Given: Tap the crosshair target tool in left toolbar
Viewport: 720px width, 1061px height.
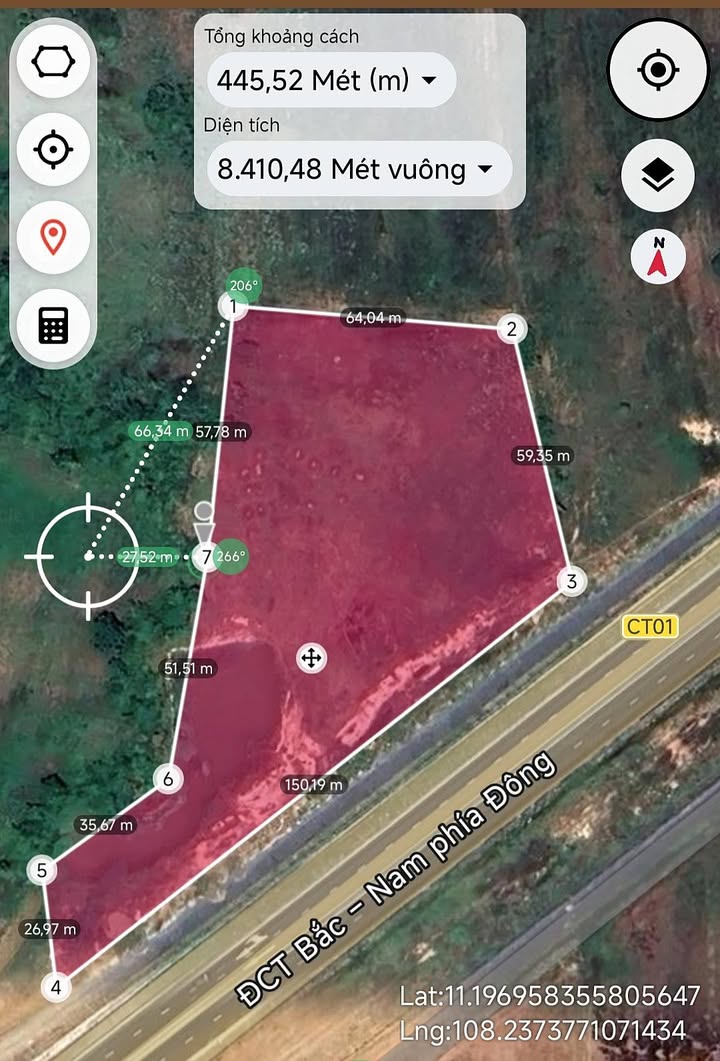Looking at the screenshot, I should (x=54, y=150).
